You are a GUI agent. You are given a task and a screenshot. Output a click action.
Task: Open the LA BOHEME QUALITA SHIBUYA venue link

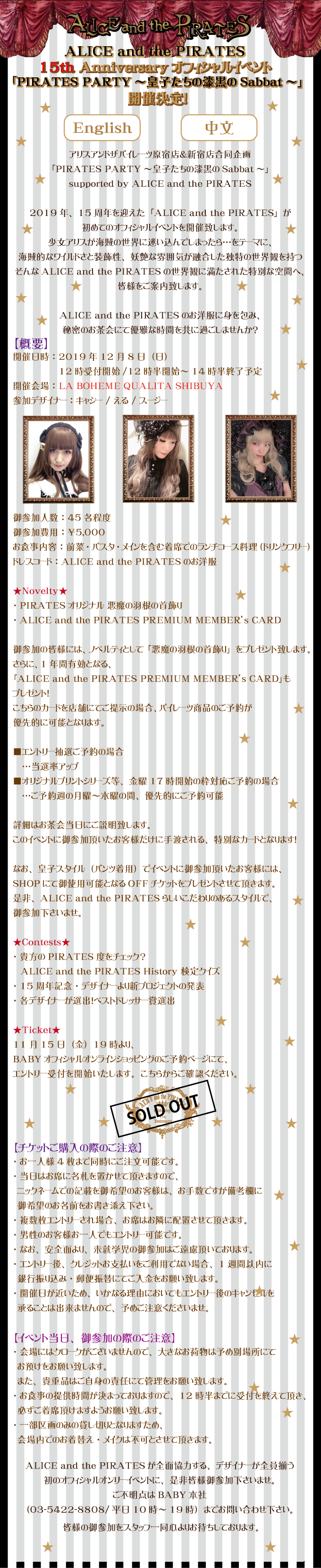coord(140,386)
